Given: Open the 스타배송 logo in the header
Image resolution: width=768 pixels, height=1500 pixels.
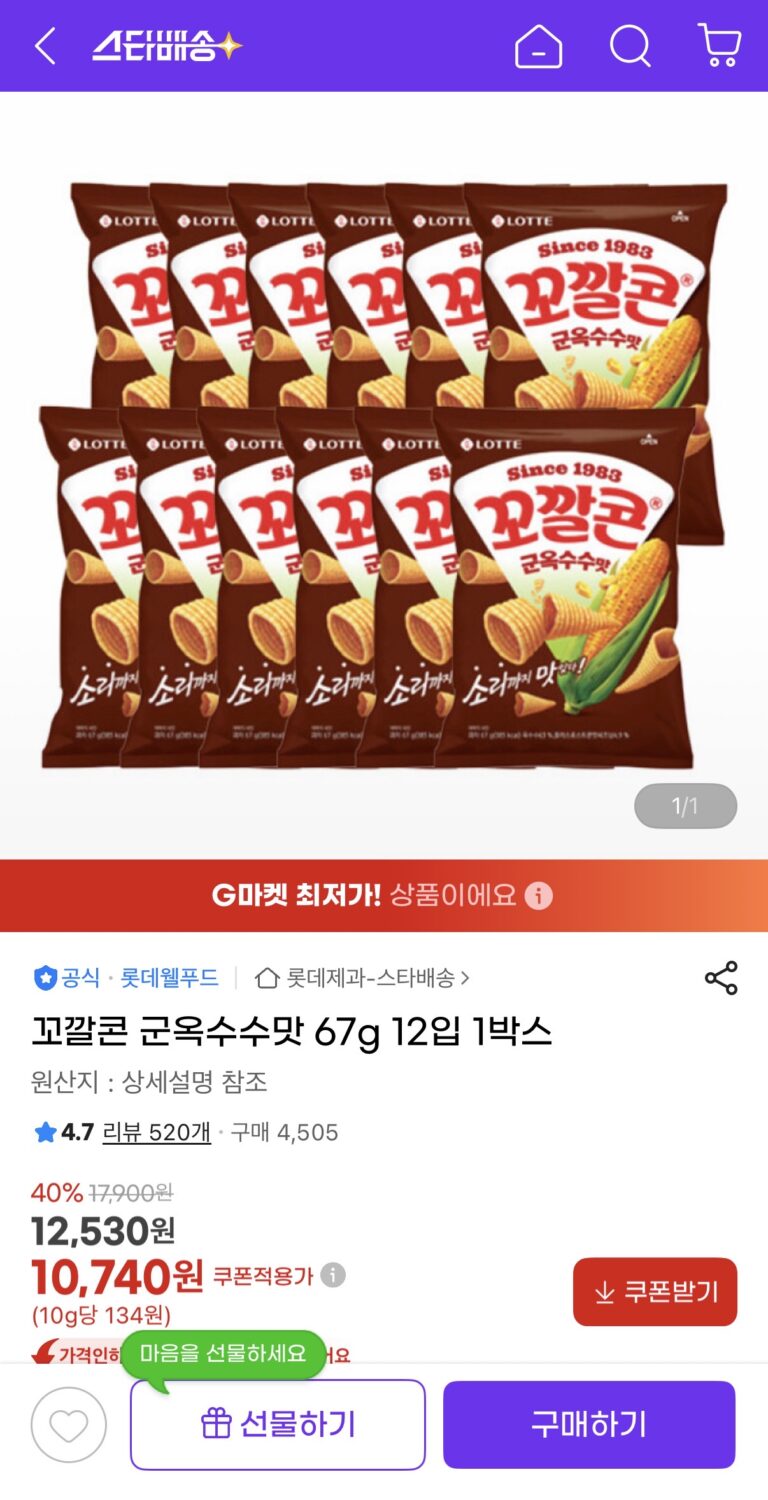Looking at the screenshot, I should [167, 46].
